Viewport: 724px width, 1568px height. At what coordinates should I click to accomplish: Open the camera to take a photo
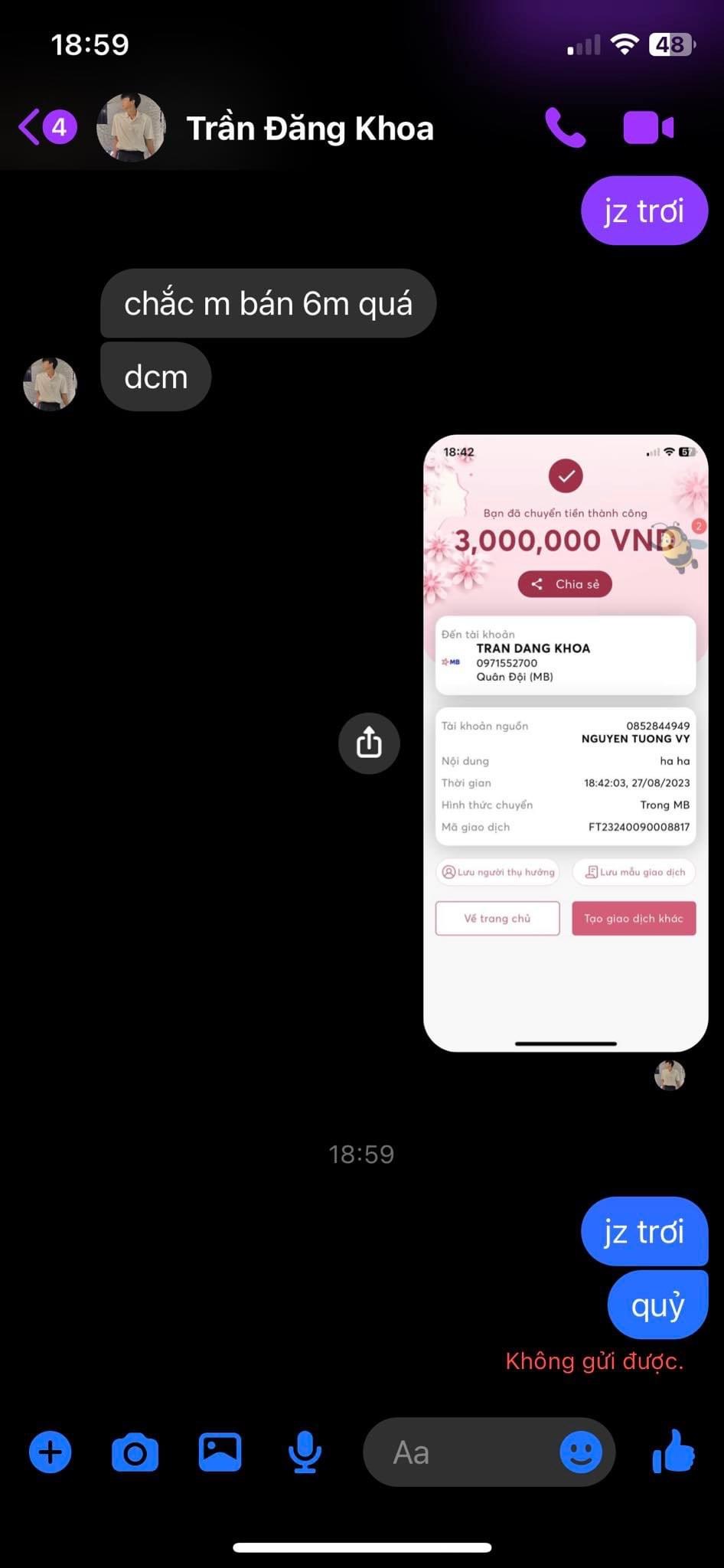click(135, 1452)
